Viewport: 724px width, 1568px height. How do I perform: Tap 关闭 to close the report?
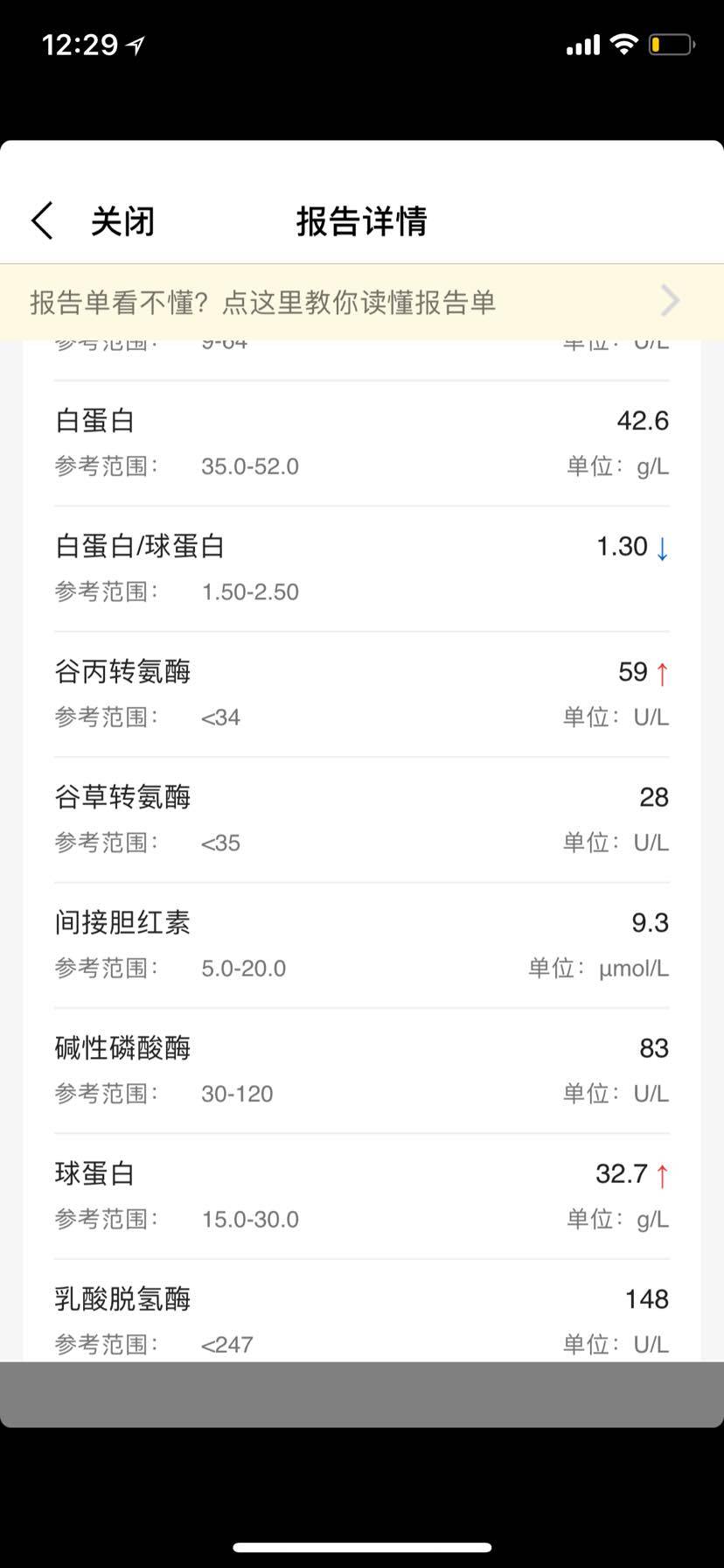[x=122, y=221]
